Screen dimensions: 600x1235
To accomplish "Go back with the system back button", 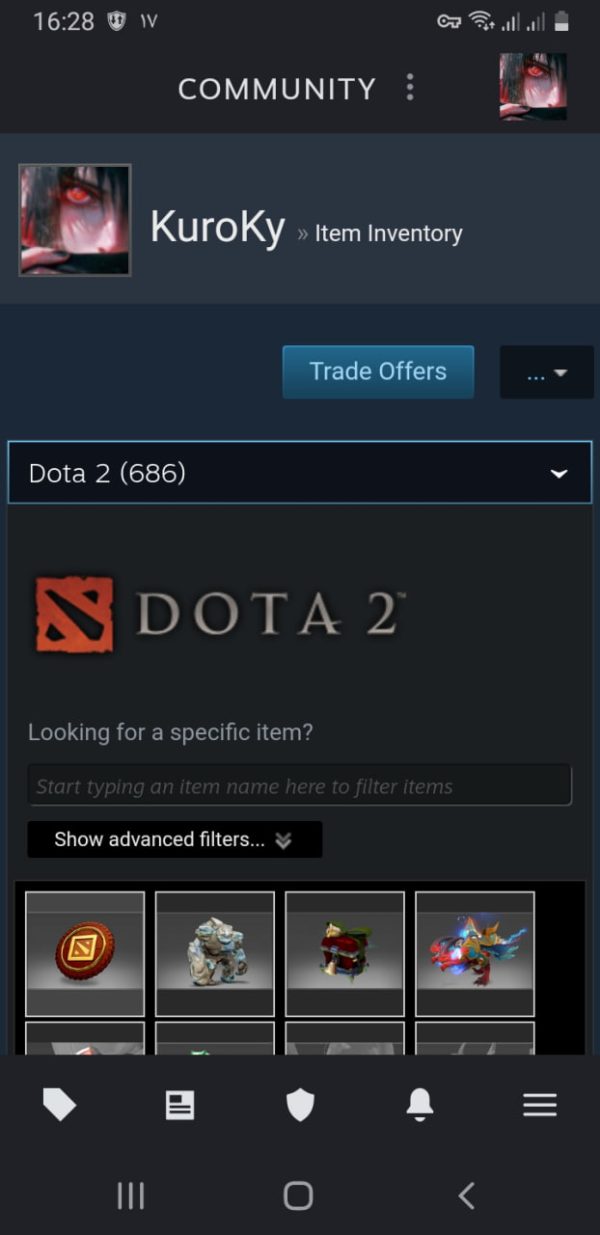I will 466,1195.
